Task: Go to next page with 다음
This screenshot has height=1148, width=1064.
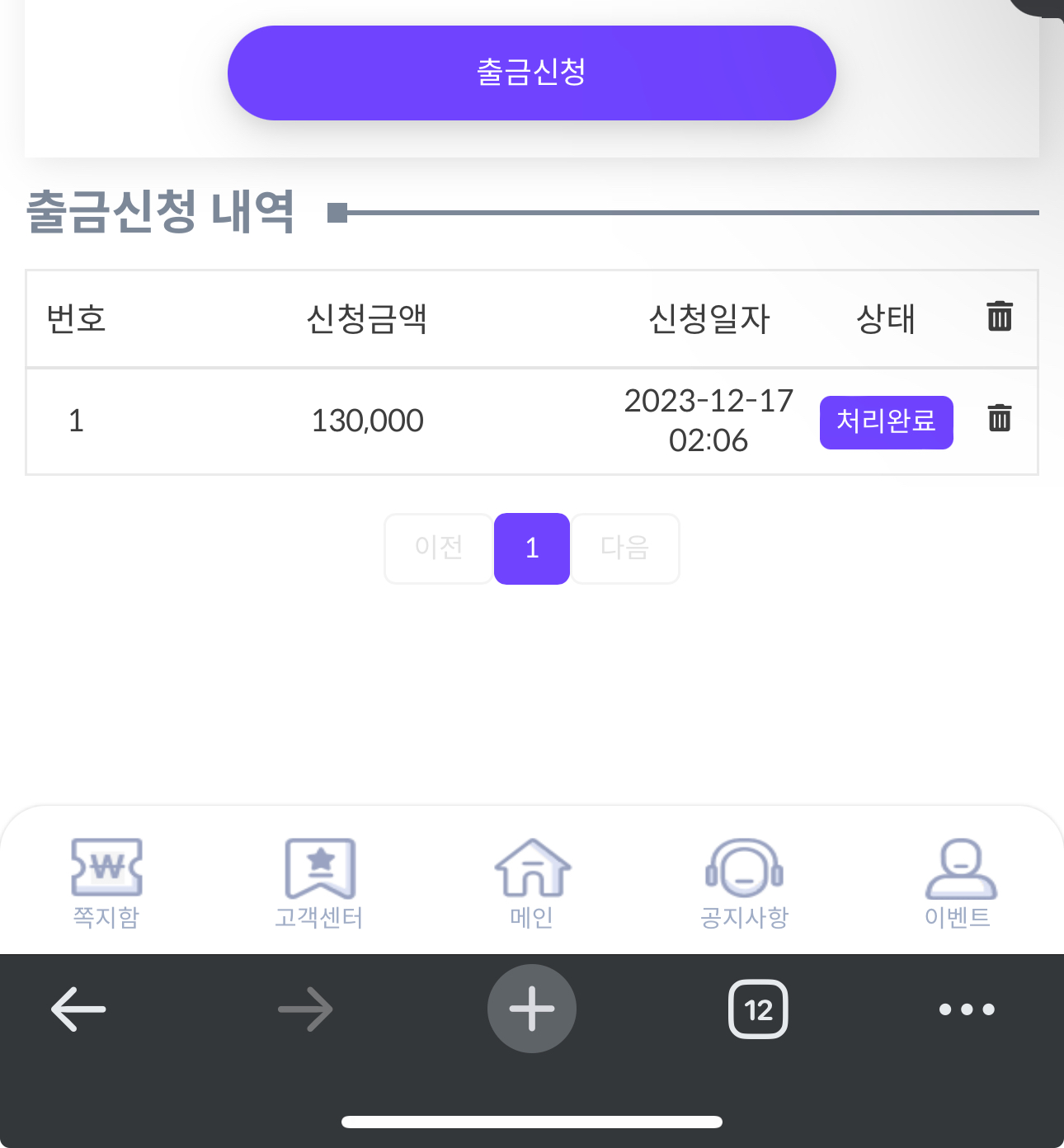Action: [x=625, y=548]
